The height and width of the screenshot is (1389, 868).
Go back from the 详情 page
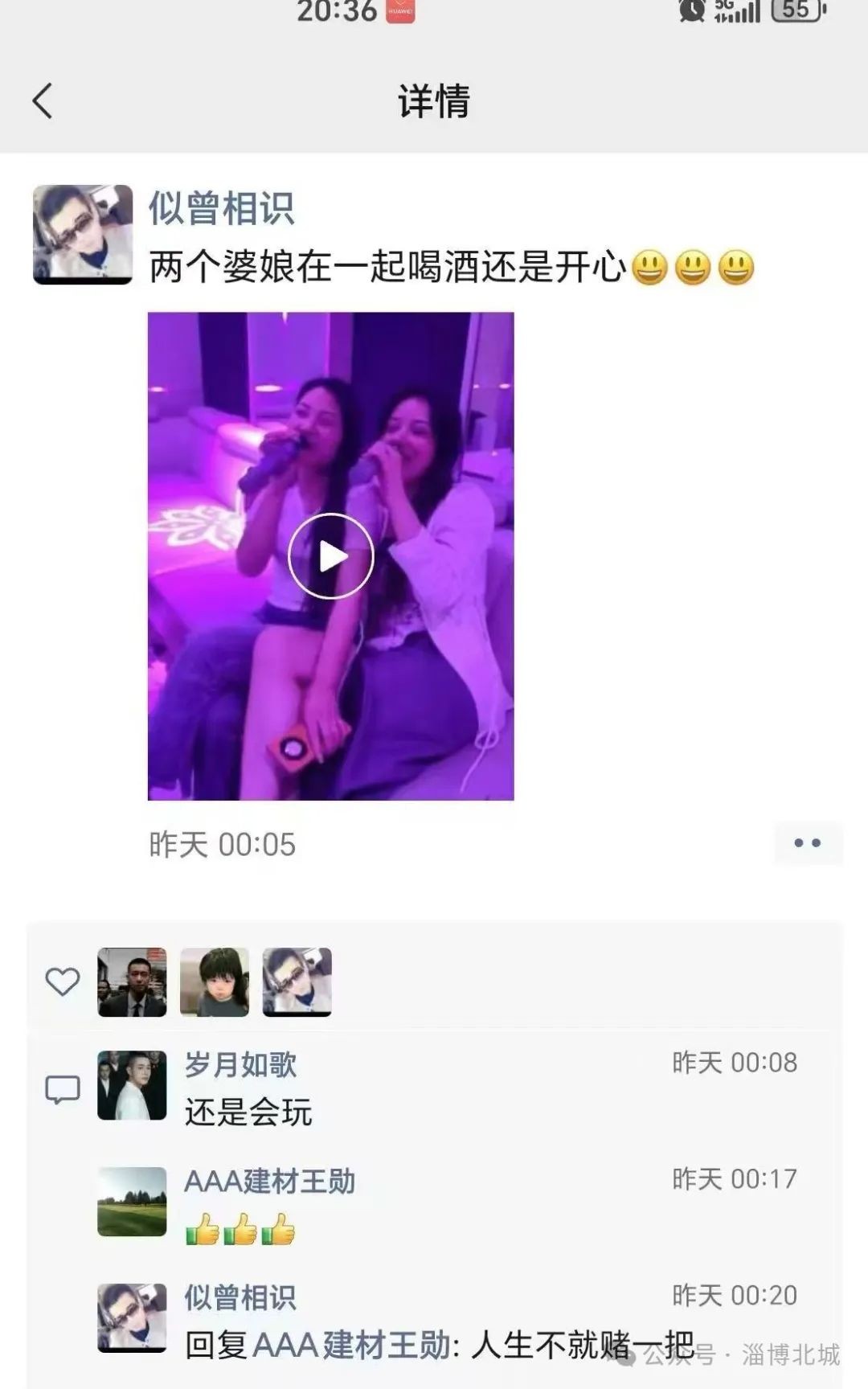[43, 101]
